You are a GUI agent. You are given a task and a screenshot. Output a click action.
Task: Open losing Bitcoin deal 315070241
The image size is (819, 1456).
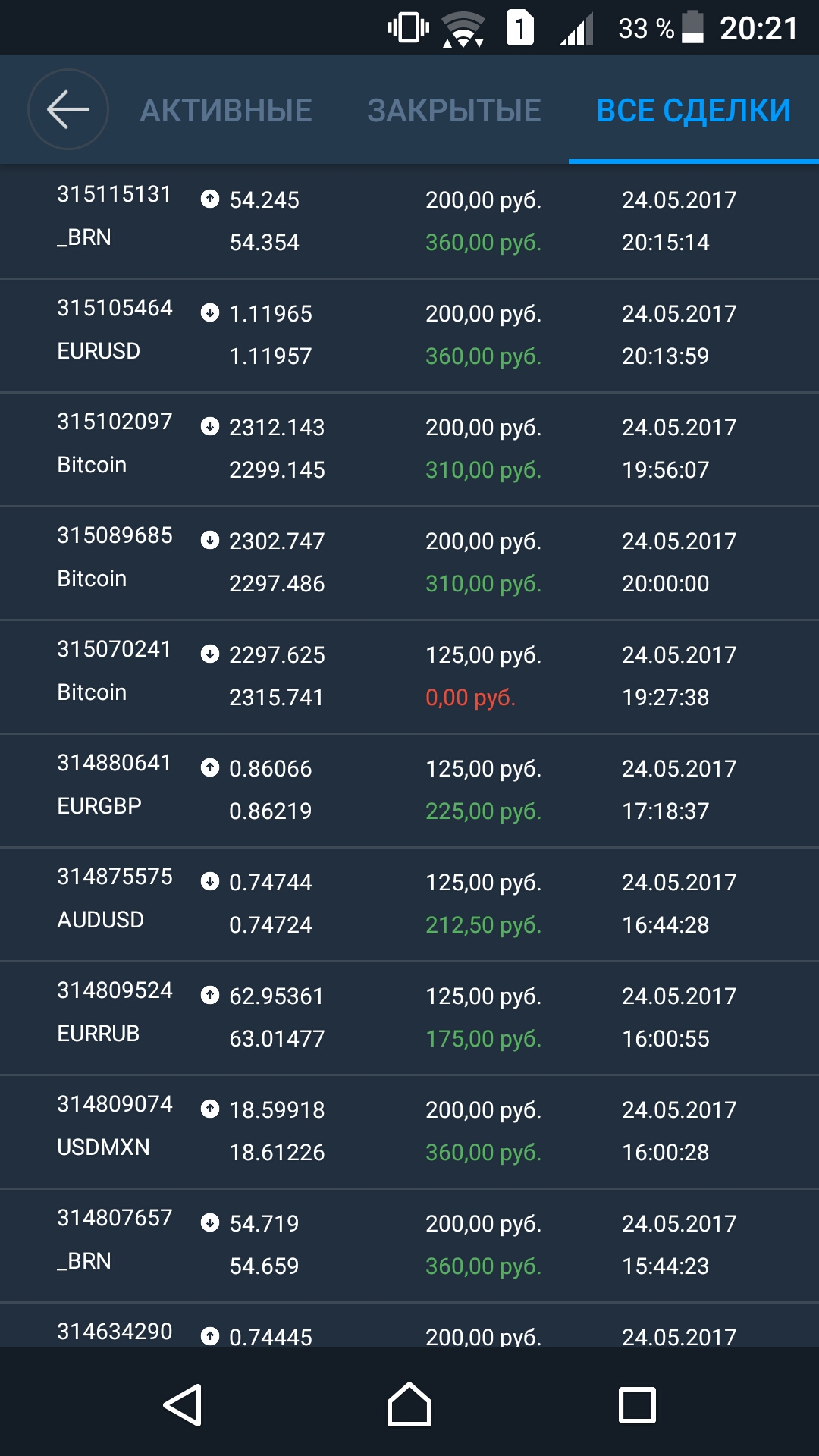tap(409, 676)
